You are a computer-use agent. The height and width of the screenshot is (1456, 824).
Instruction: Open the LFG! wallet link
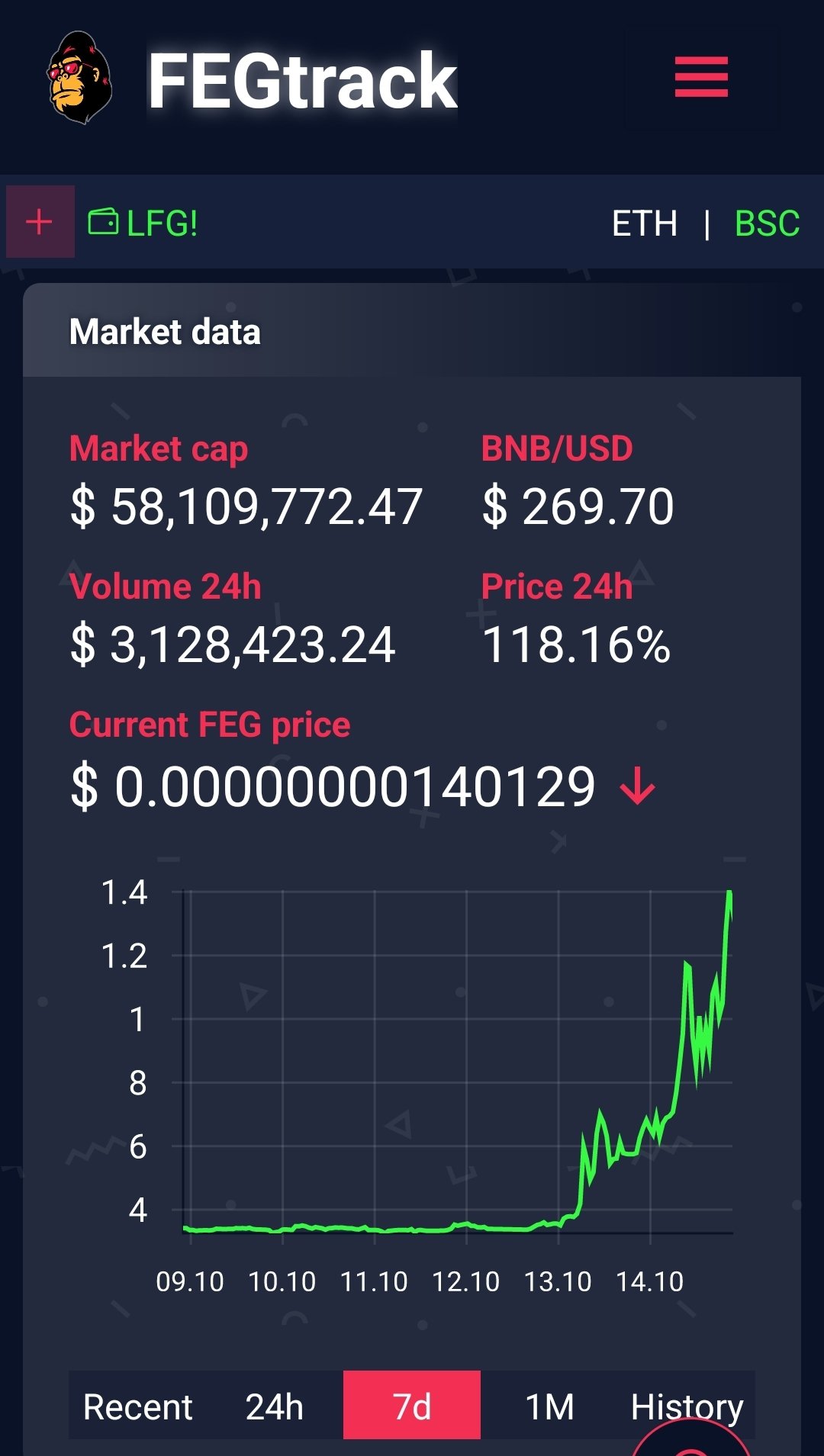pos(143,223)
